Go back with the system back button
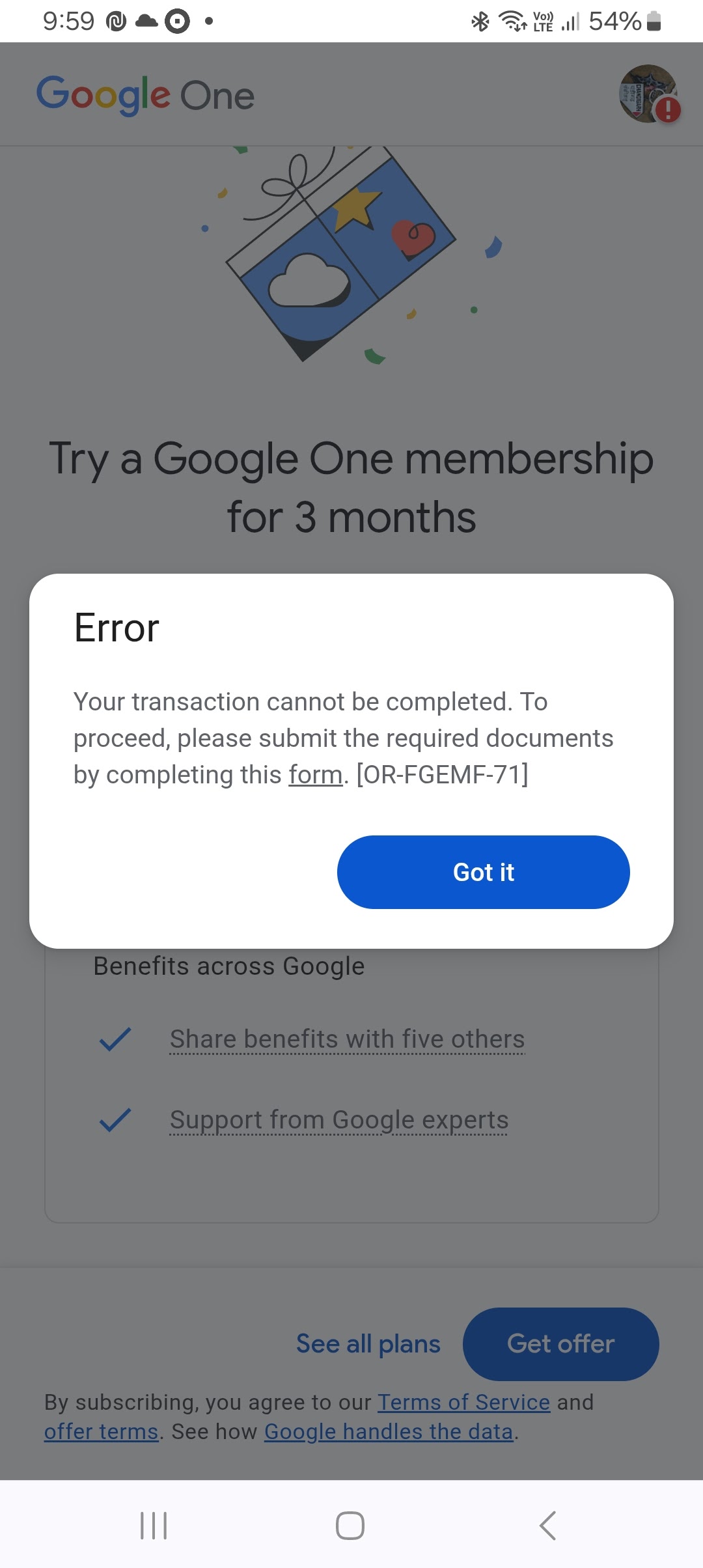Screen dimensions: 703x1568 pyautogui.click(x=547, y=1525)
